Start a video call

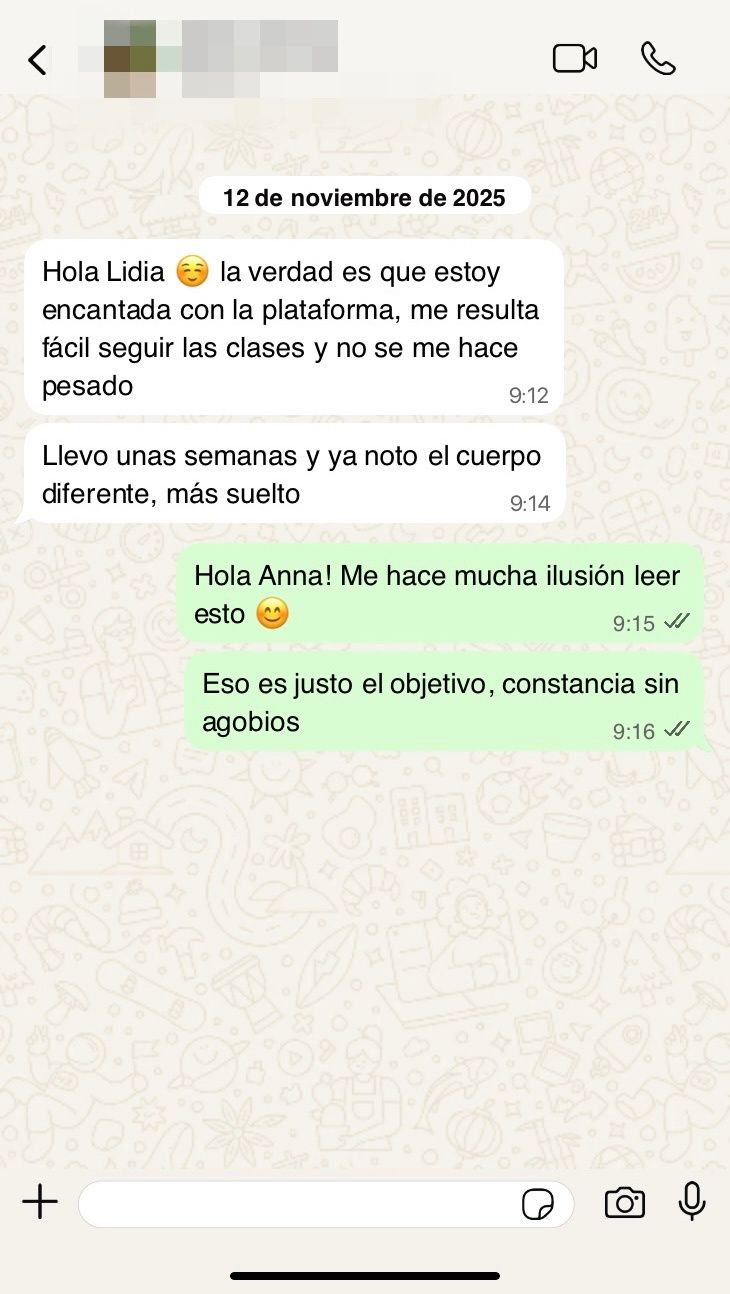pos(575,59)
